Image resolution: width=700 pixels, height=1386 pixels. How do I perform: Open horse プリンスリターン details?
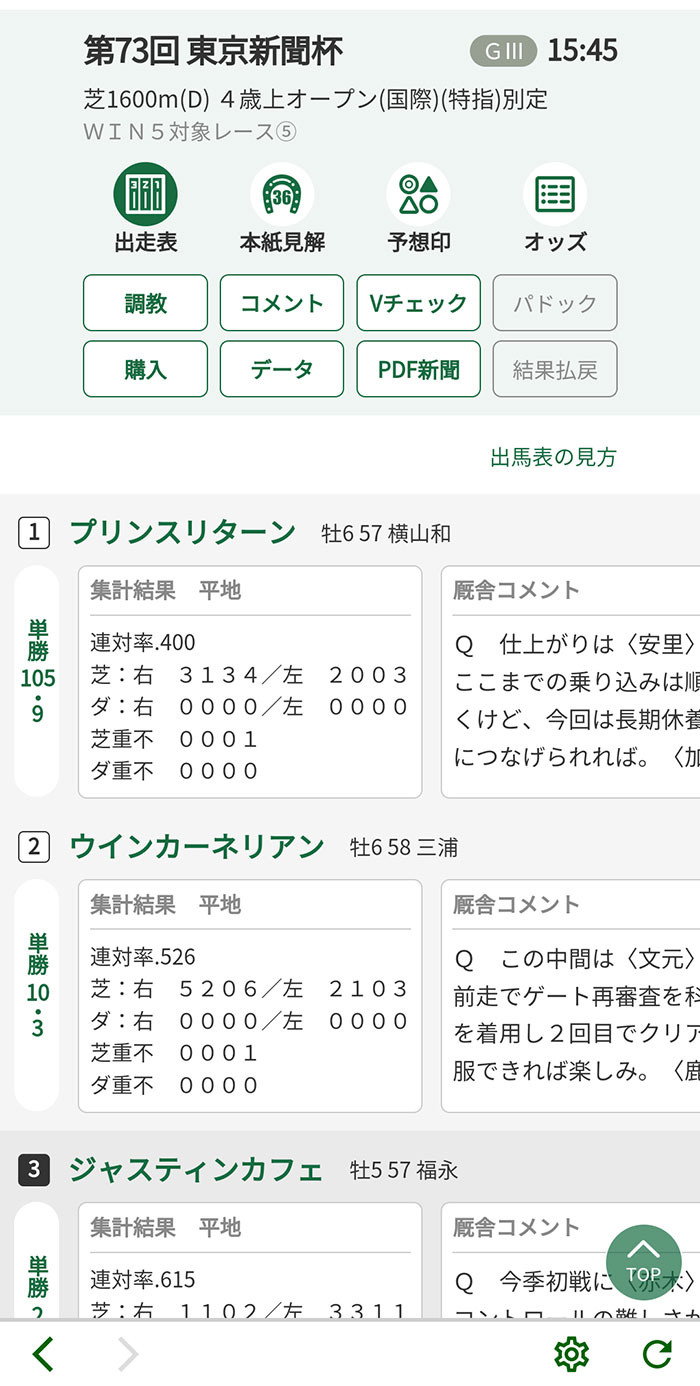183,533
